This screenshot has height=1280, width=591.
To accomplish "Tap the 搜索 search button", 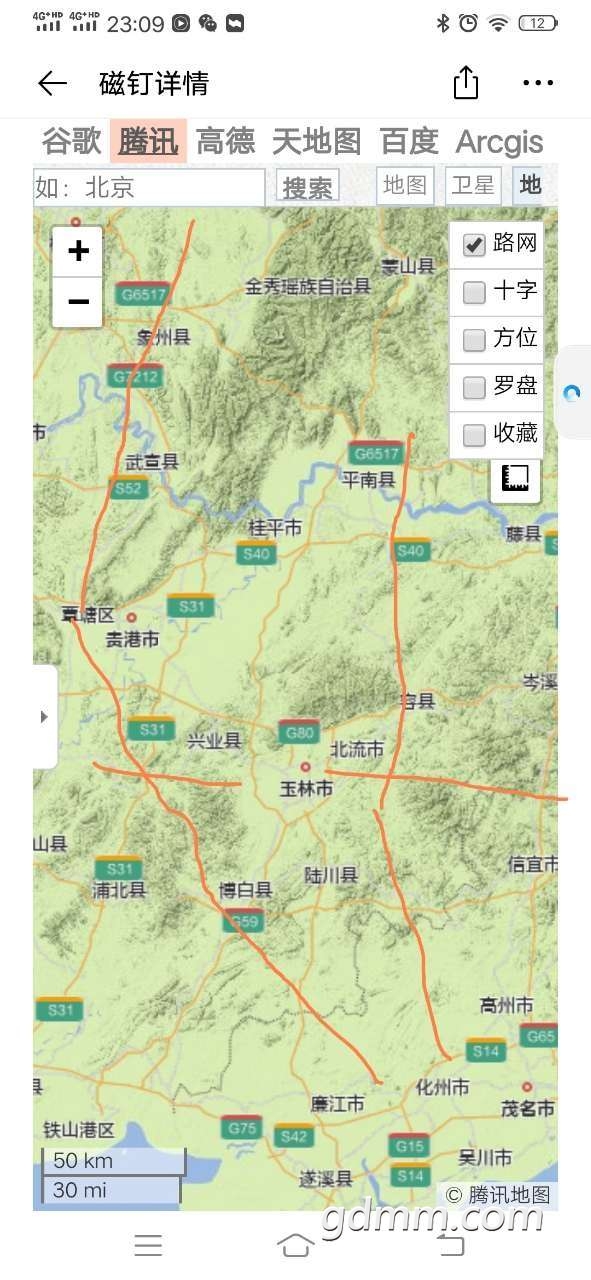I will [308, 187].
